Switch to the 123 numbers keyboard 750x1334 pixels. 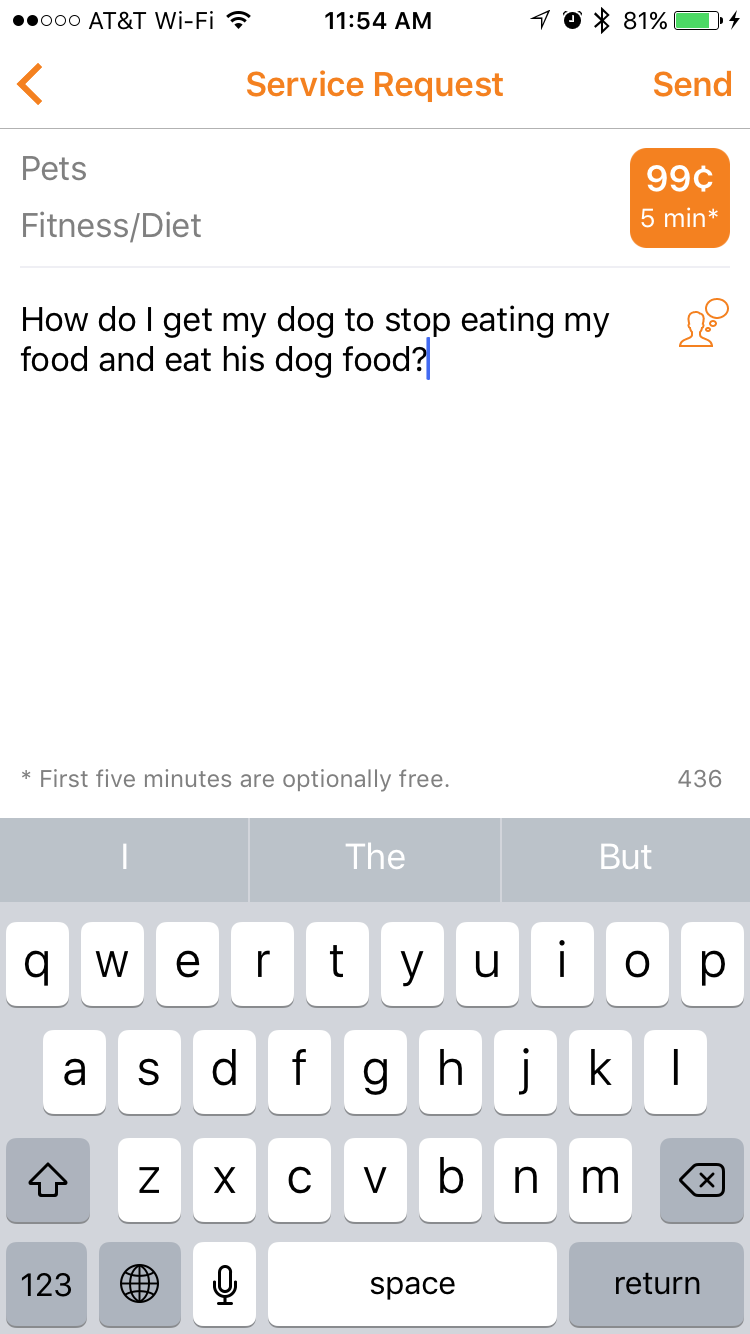[46, 1284]
